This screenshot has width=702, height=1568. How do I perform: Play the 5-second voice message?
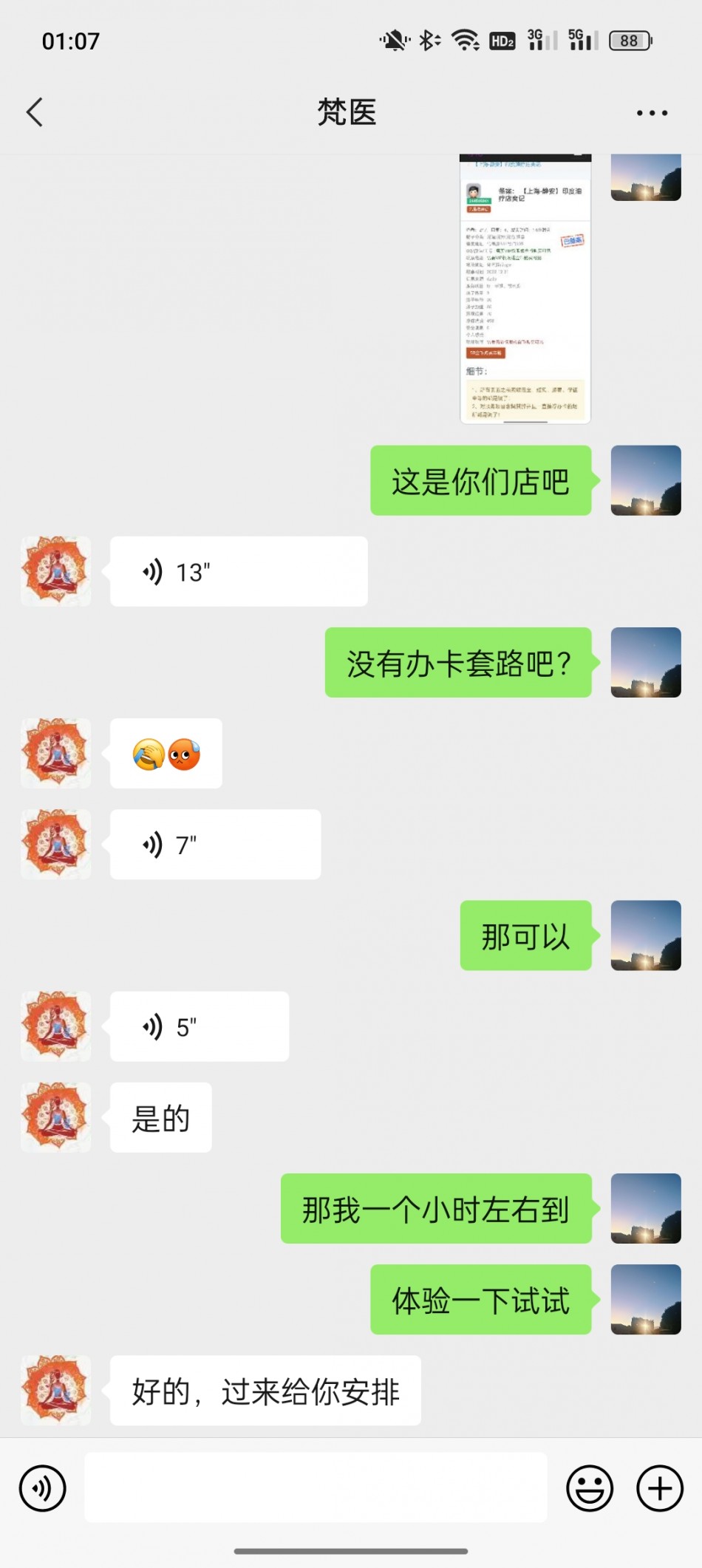[x=199, y=1027]
